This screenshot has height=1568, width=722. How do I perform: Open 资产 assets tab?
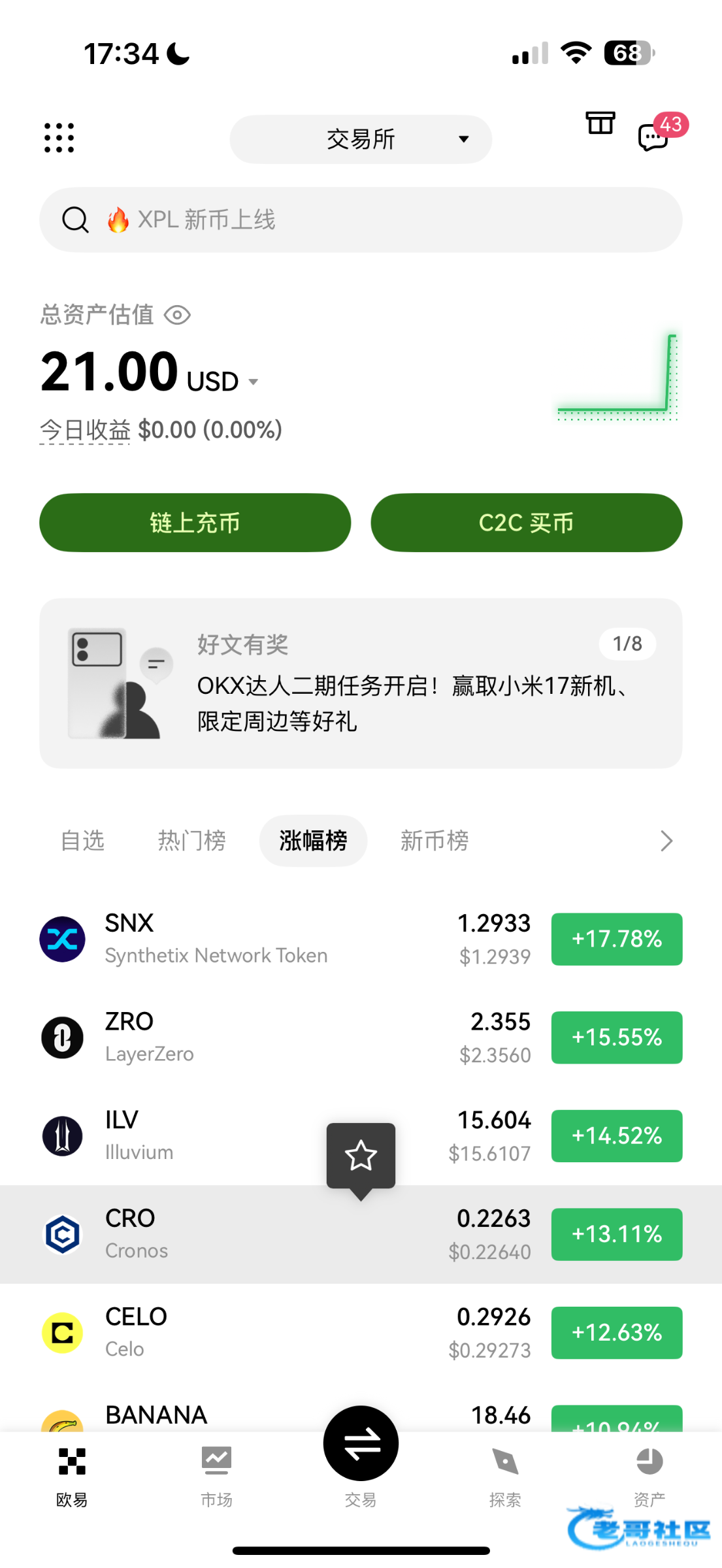tap(649, 1475)
